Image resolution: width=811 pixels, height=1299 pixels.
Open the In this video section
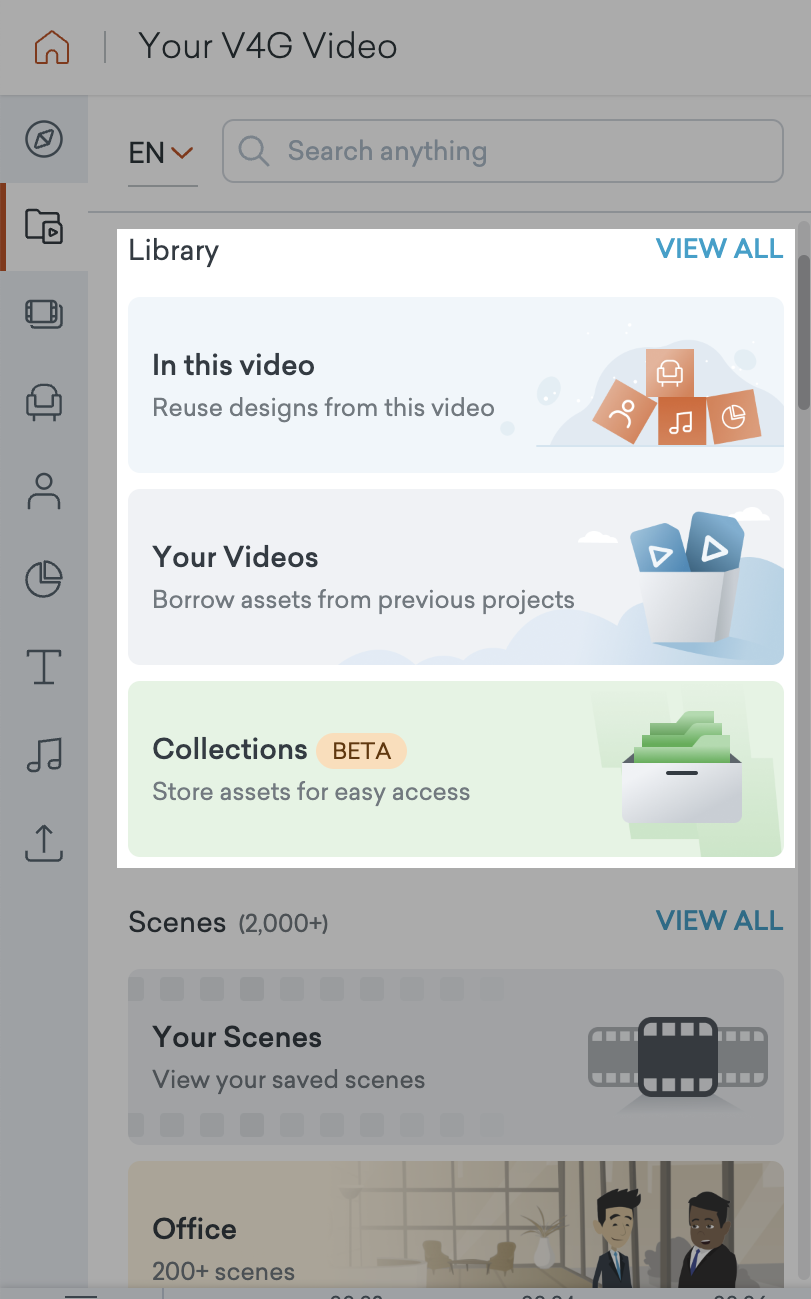[455, 384]
